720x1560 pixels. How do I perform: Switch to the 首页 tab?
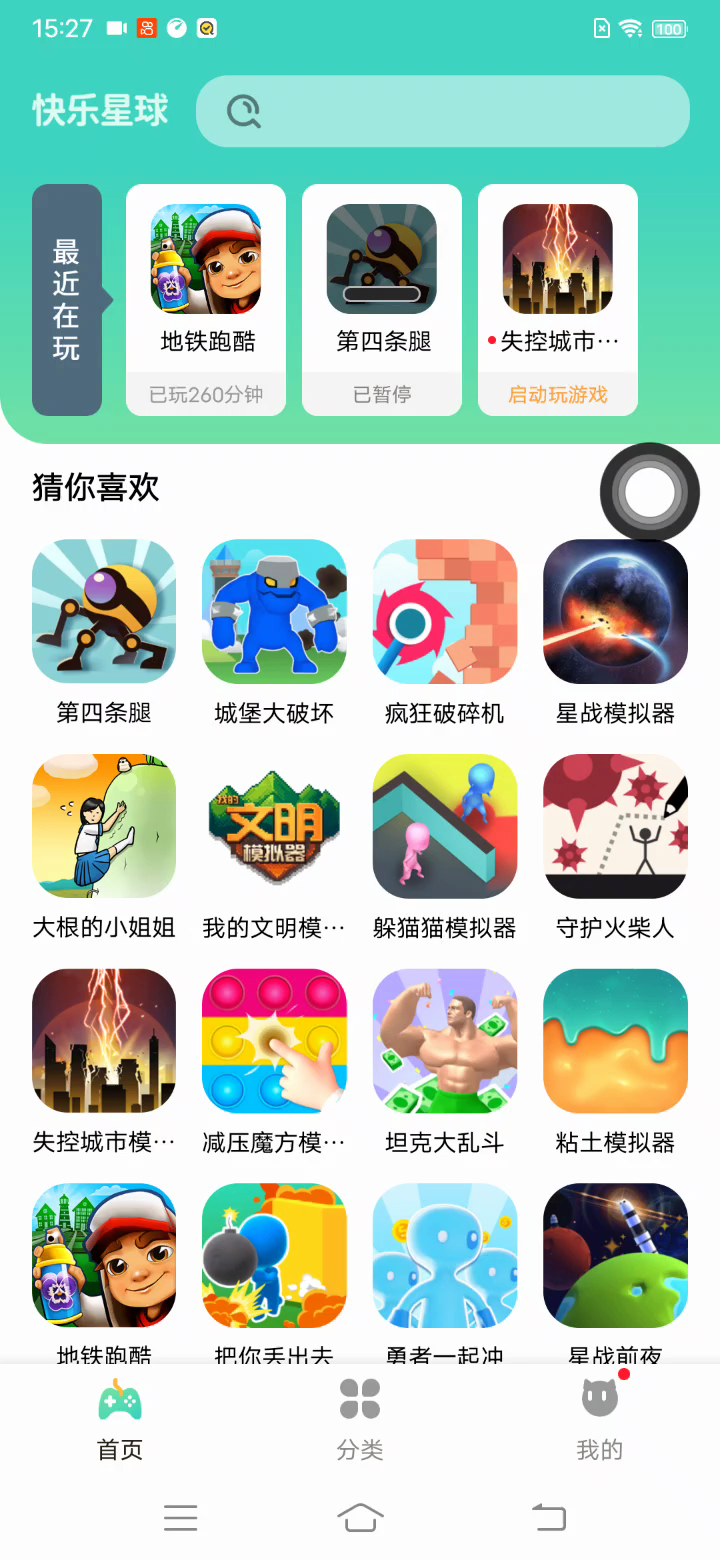point(120,1419)
